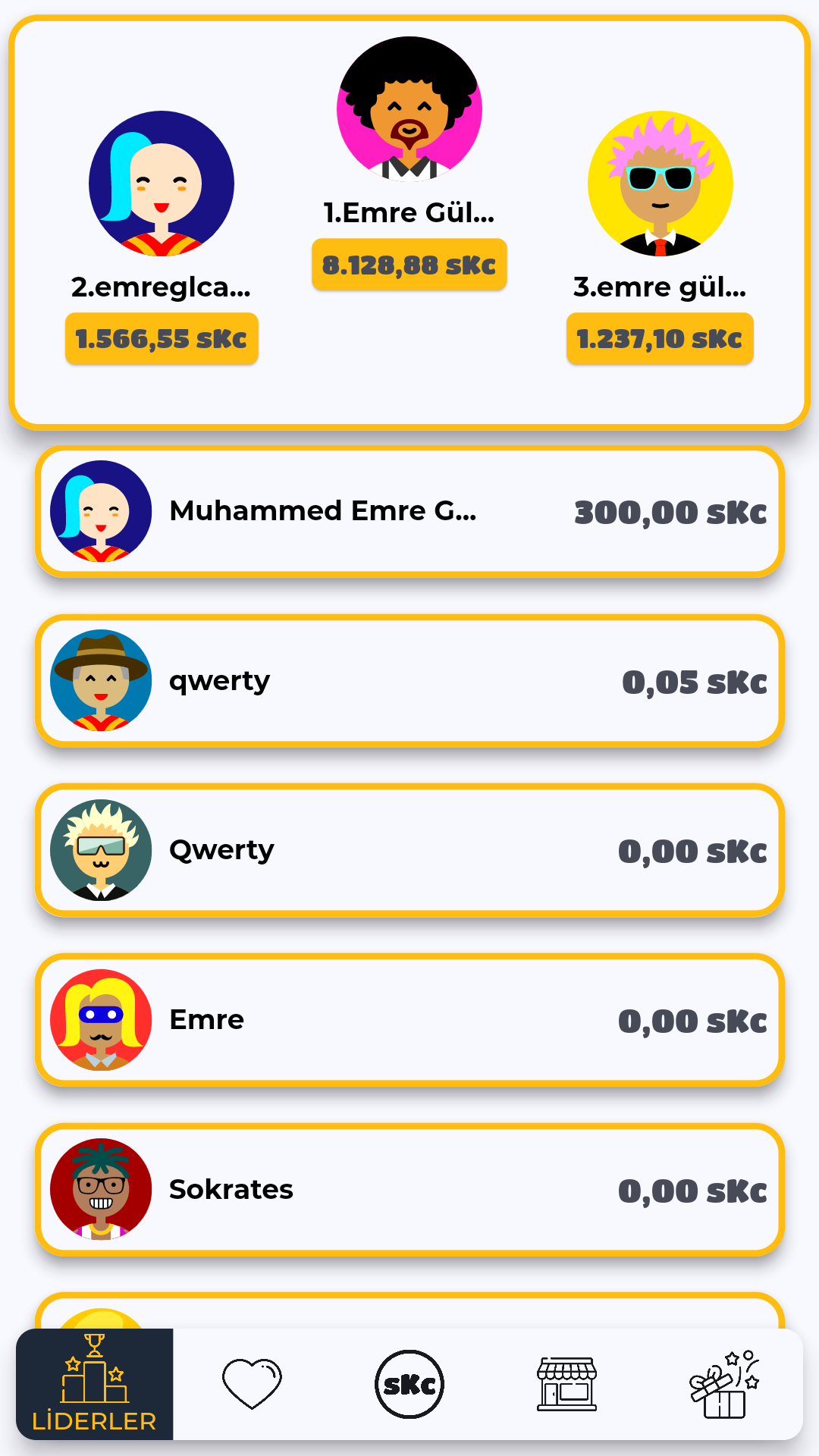View Emre's leaderboard entry
The width and height of the screenshot is (819, 1456).
click(x=409, y=1020)
